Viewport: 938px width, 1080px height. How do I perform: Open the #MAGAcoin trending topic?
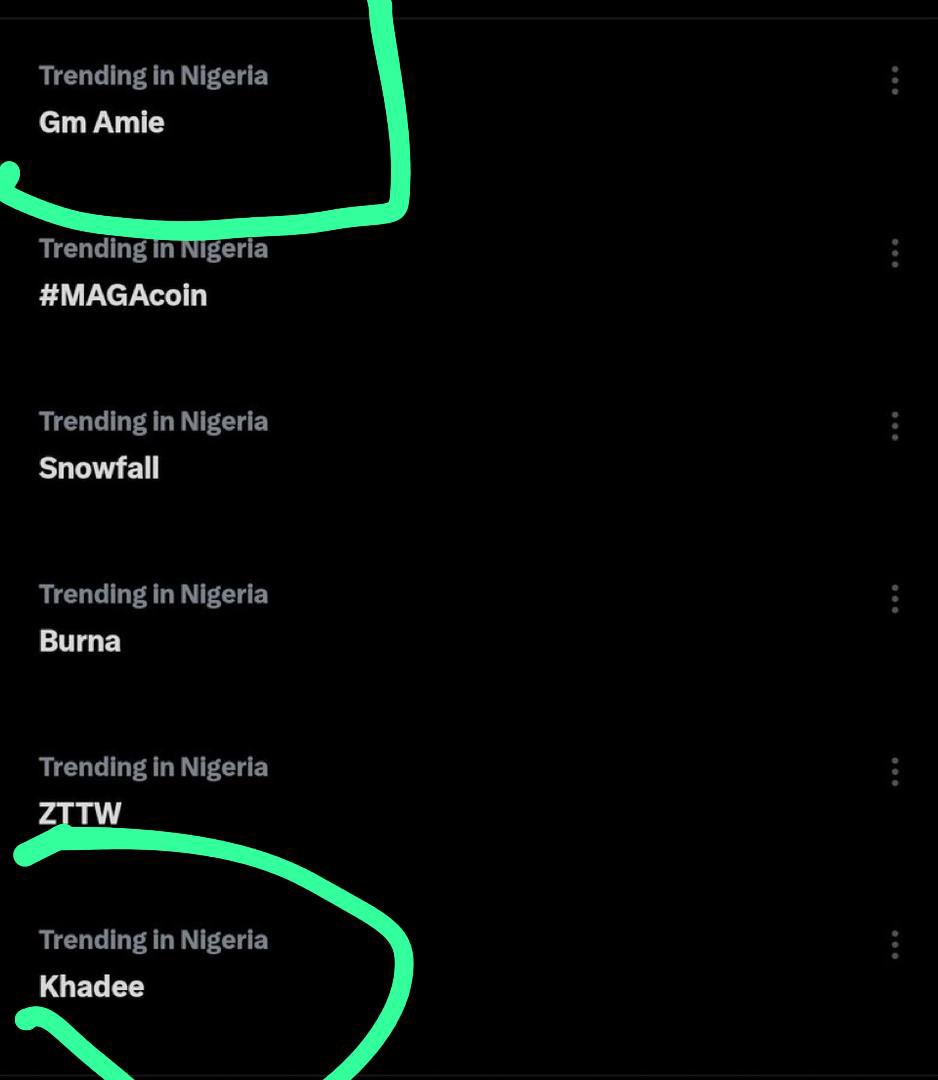click(123, 295)
